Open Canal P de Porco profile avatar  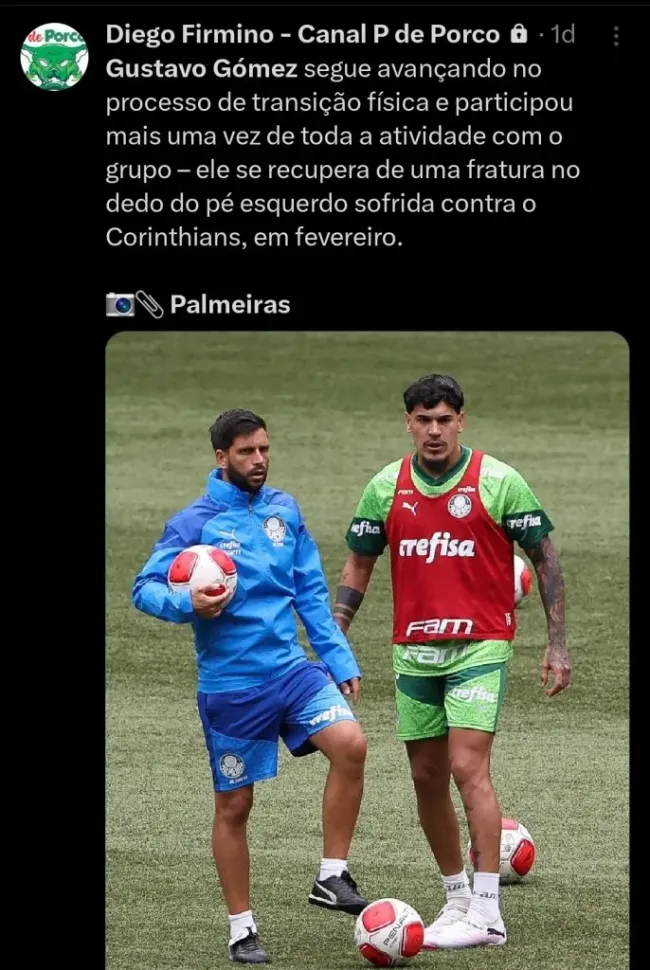[x=54, y=56]
